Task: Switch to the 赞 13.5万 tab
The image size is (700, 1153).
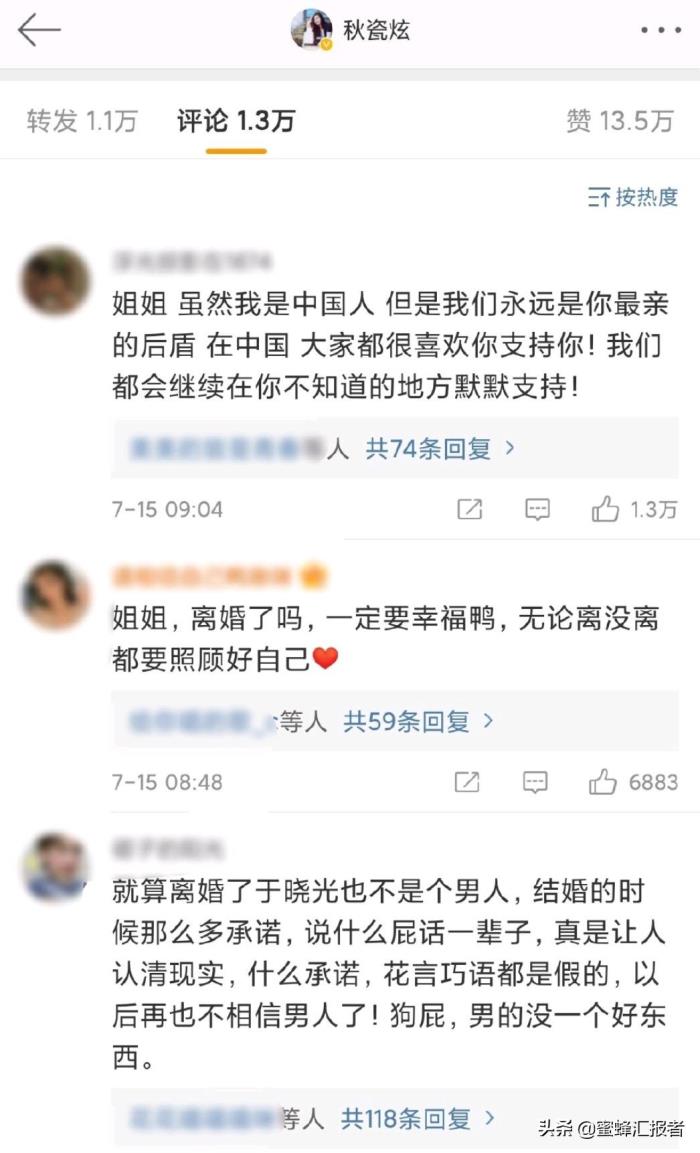Action: click(619, 122)
